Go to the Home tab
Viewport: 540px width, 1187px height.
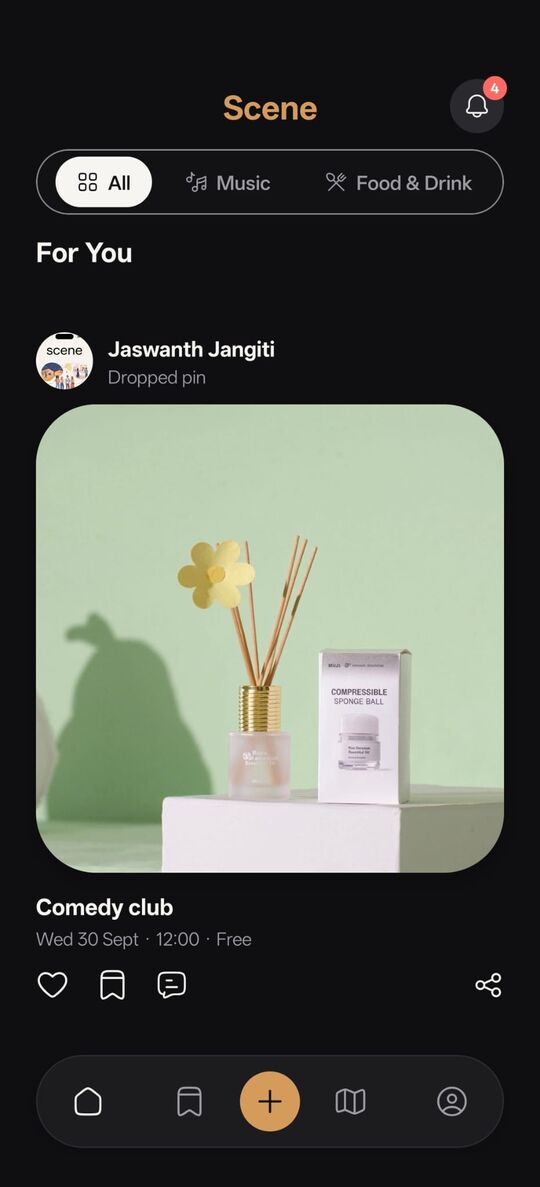tap(88, 1101)
